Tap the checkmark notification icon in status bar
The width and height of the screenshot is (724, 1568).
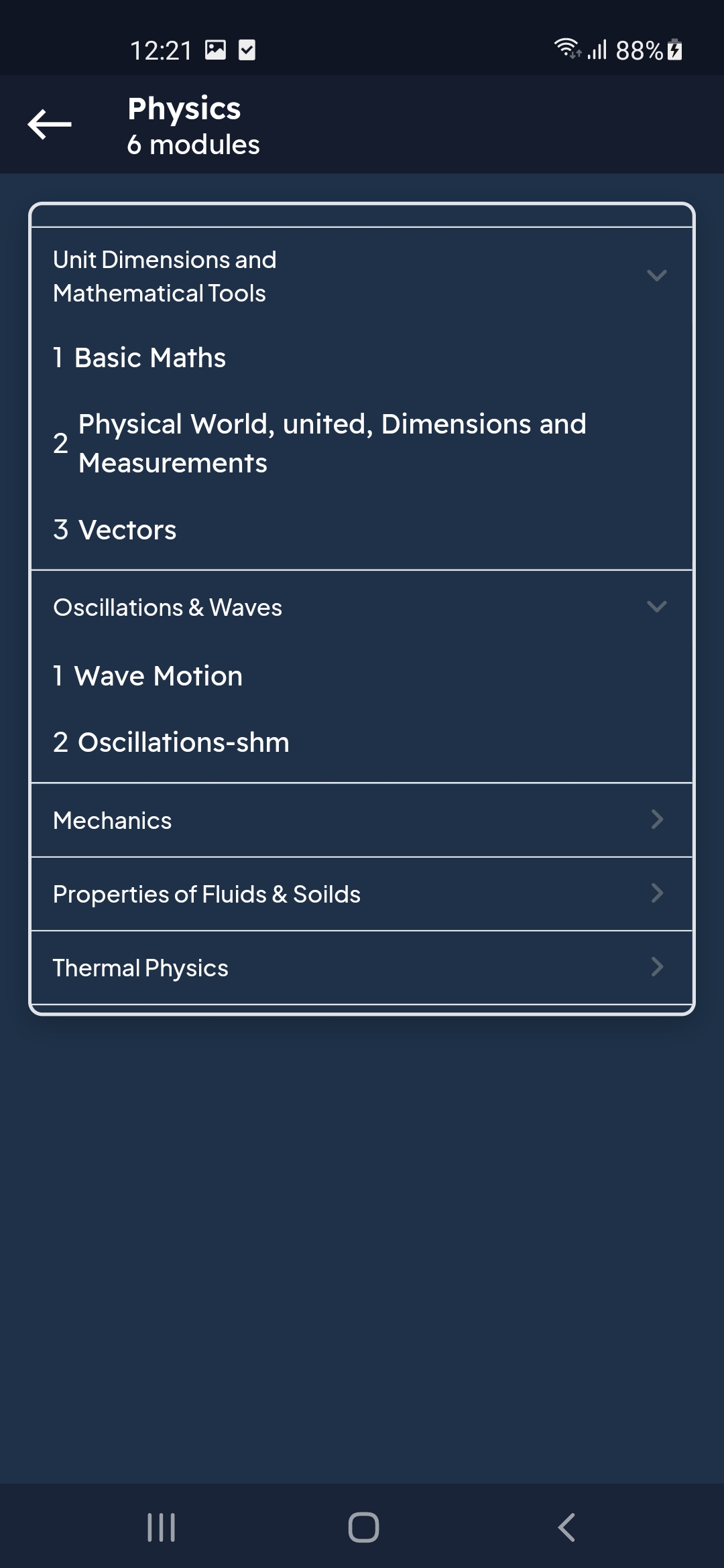tap(247, 49)
